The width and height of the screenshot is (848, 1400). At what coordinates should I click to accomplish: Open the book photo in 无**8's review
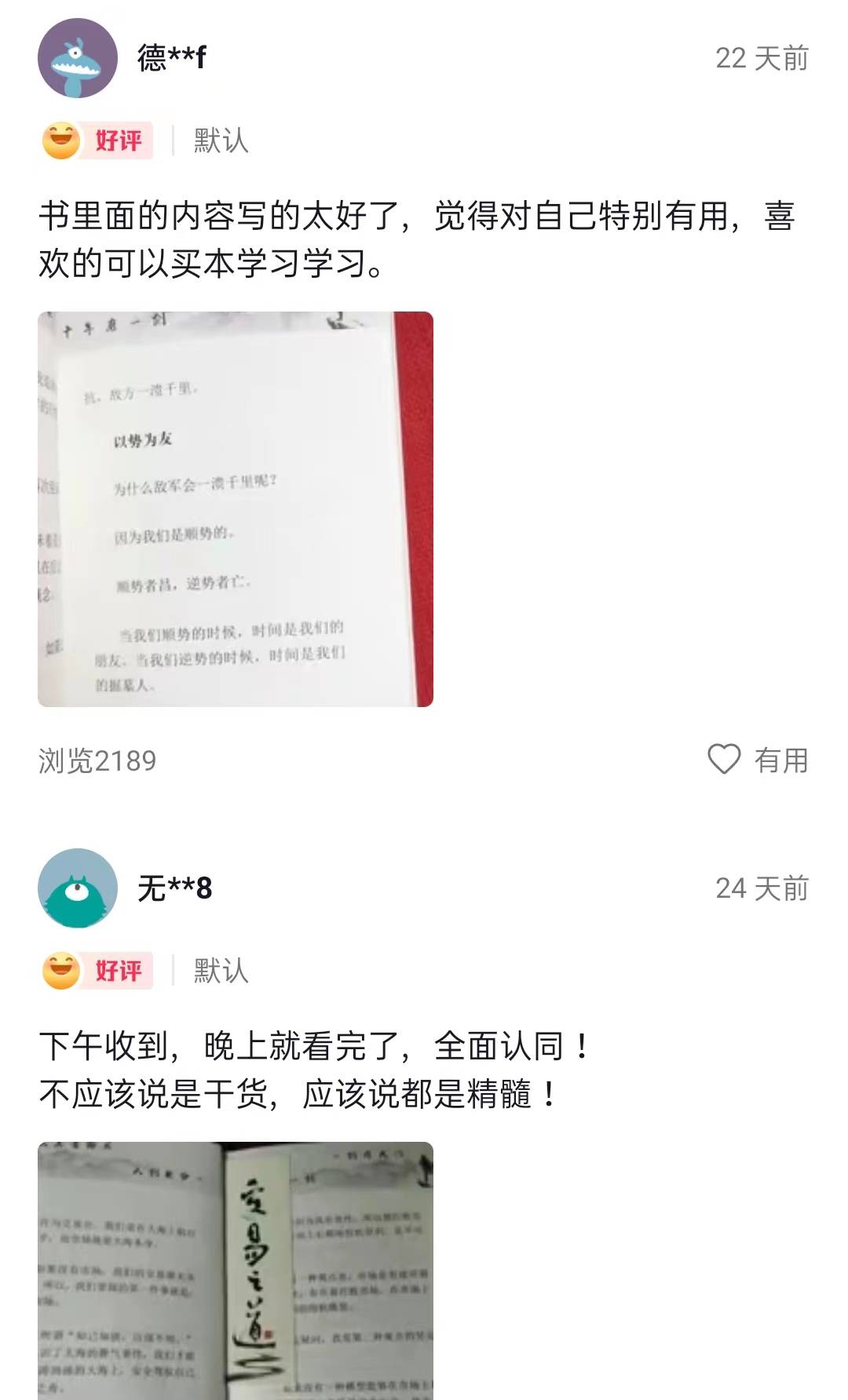pyautogui.click(x=236, y=1270)
